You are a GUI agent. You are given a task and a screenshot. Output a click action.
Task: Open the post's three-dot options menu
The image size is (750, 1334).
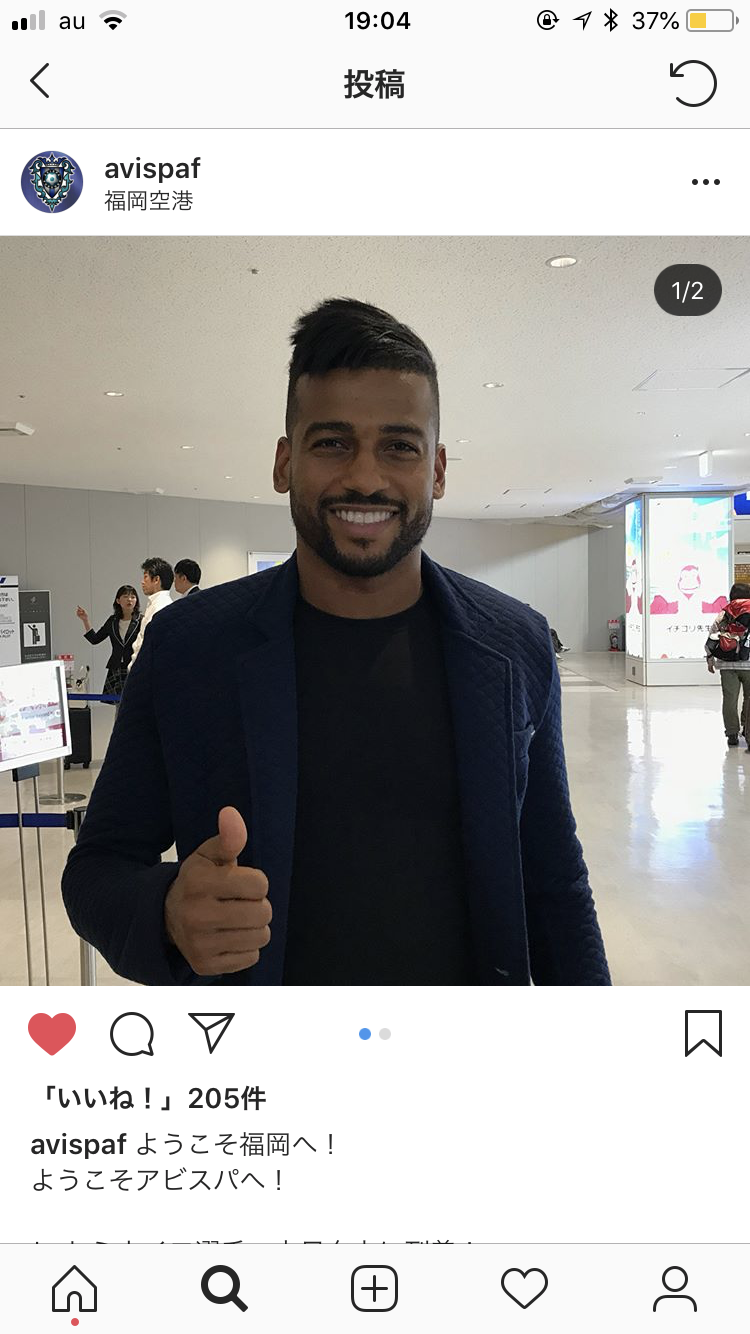705,182
